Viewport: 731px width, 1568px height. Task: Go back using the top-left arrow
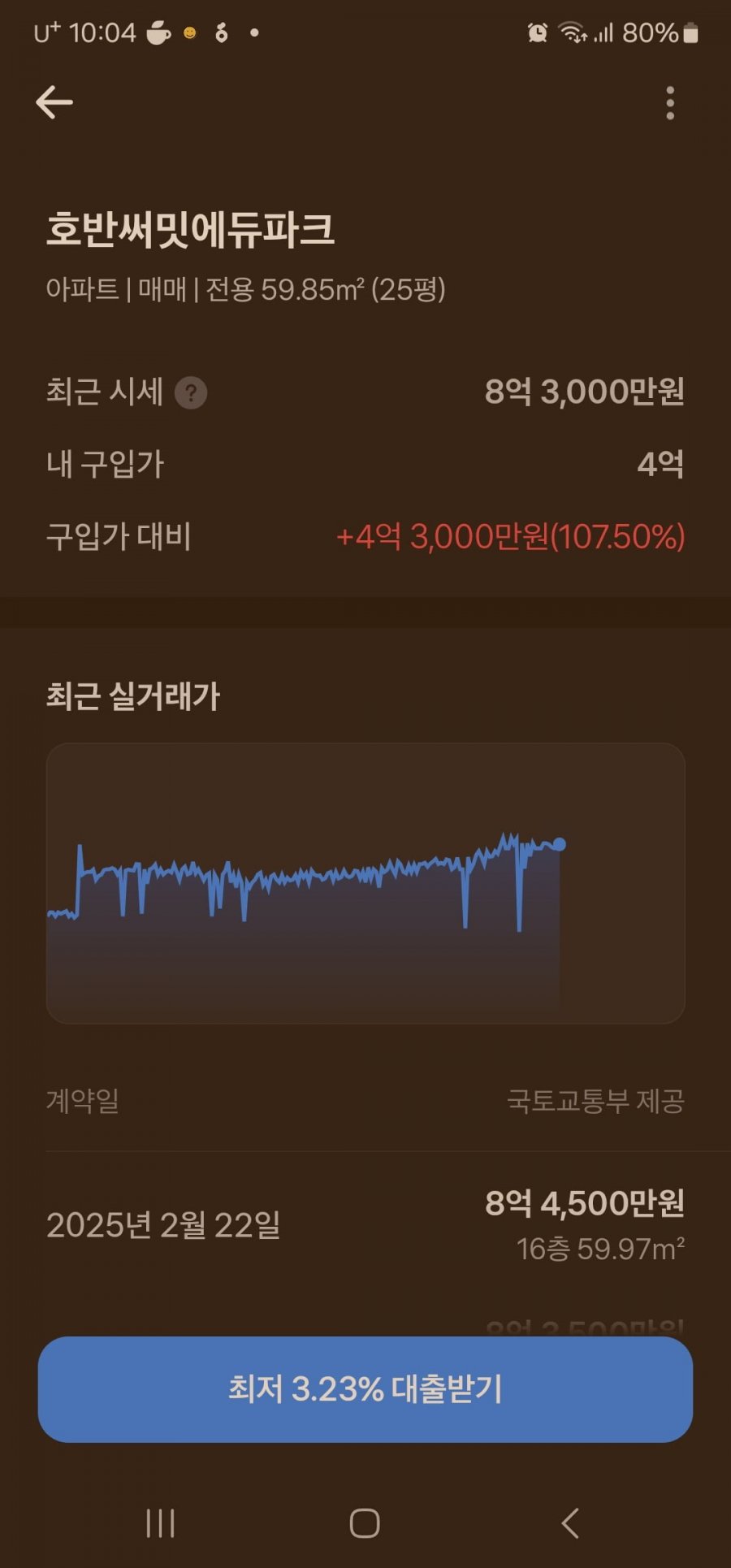[x=54, y=102]
